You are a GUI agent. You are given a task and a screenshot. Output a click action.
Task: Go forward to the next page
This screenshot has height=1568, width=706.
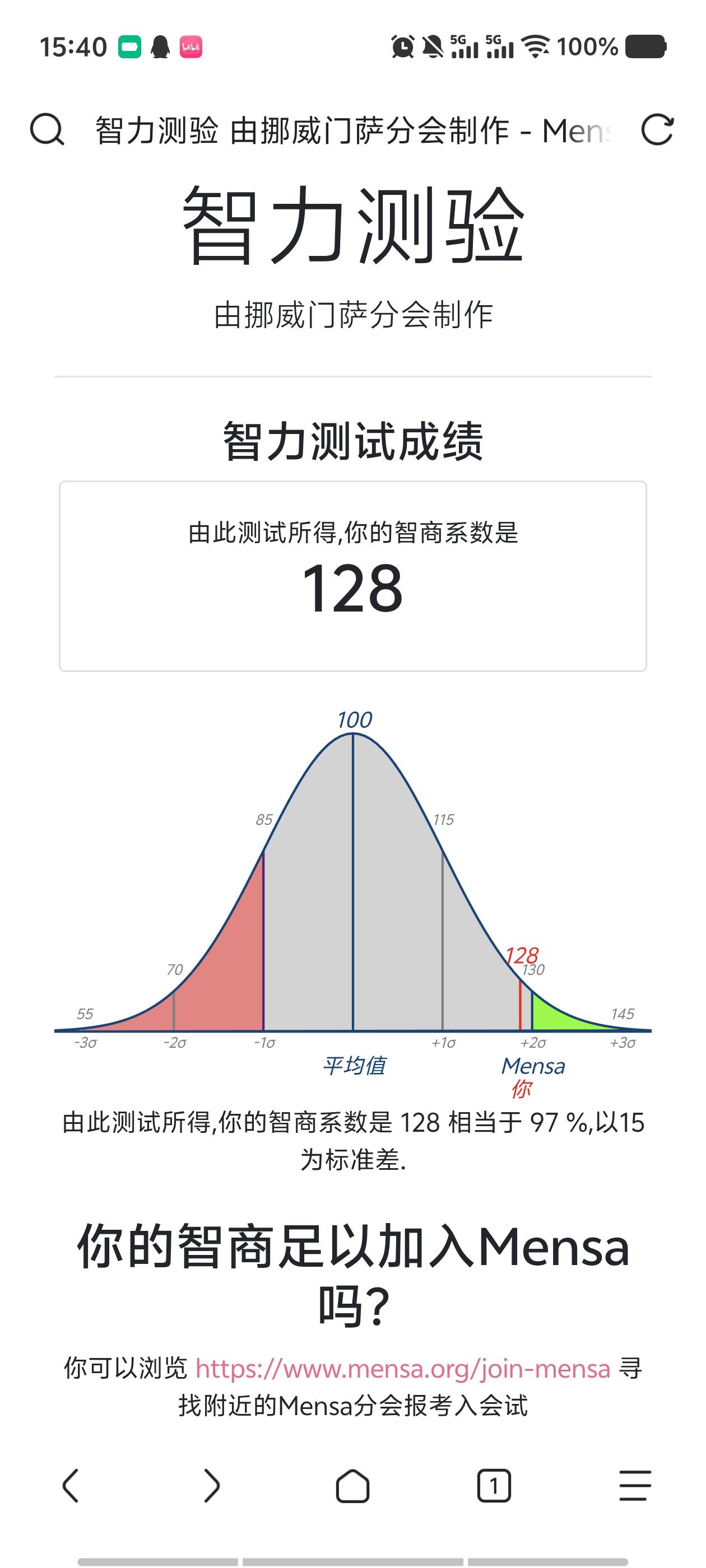pyautogui.click(x=211, y=1486)
